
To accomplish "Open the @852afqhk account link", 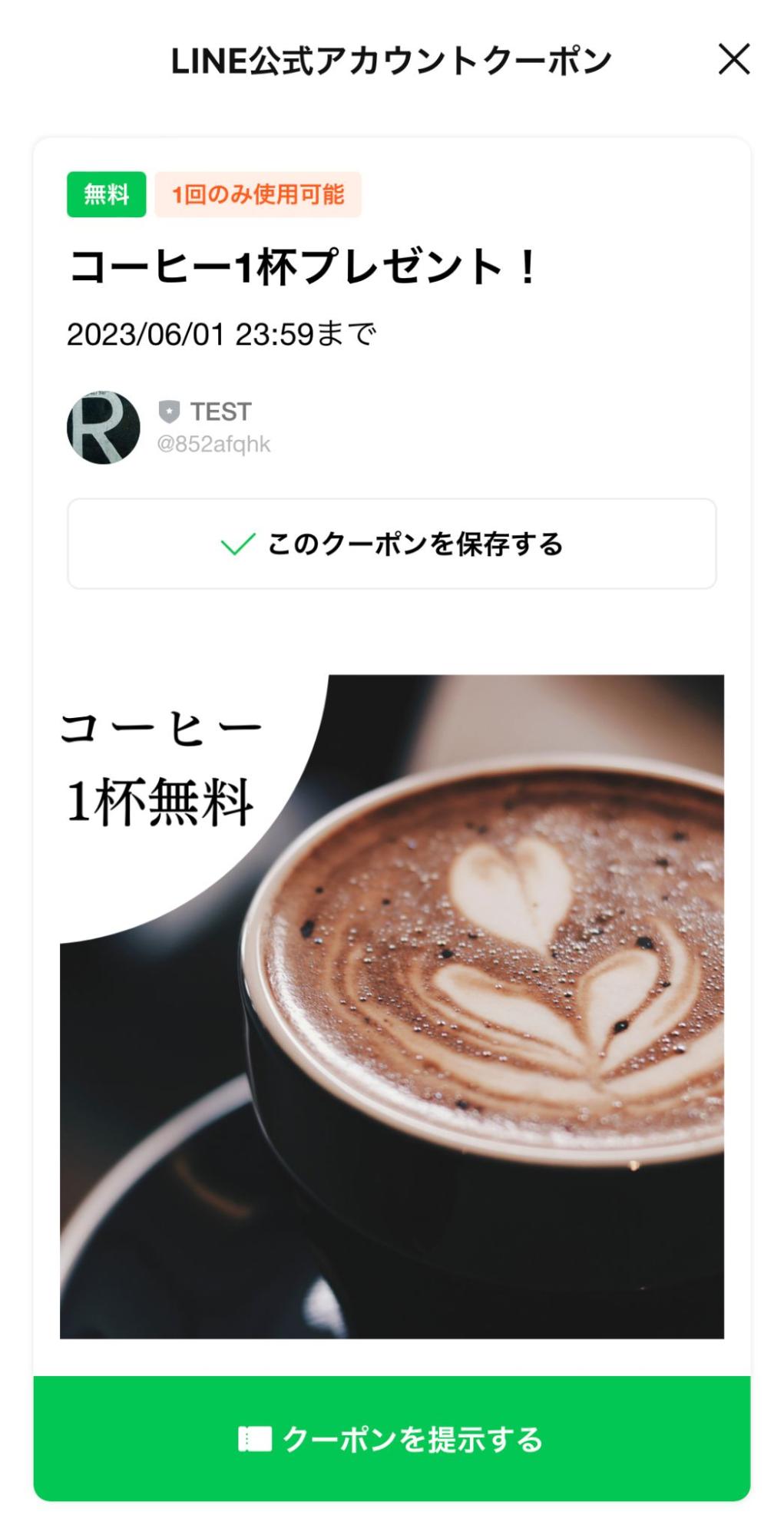I will point(216,444).
